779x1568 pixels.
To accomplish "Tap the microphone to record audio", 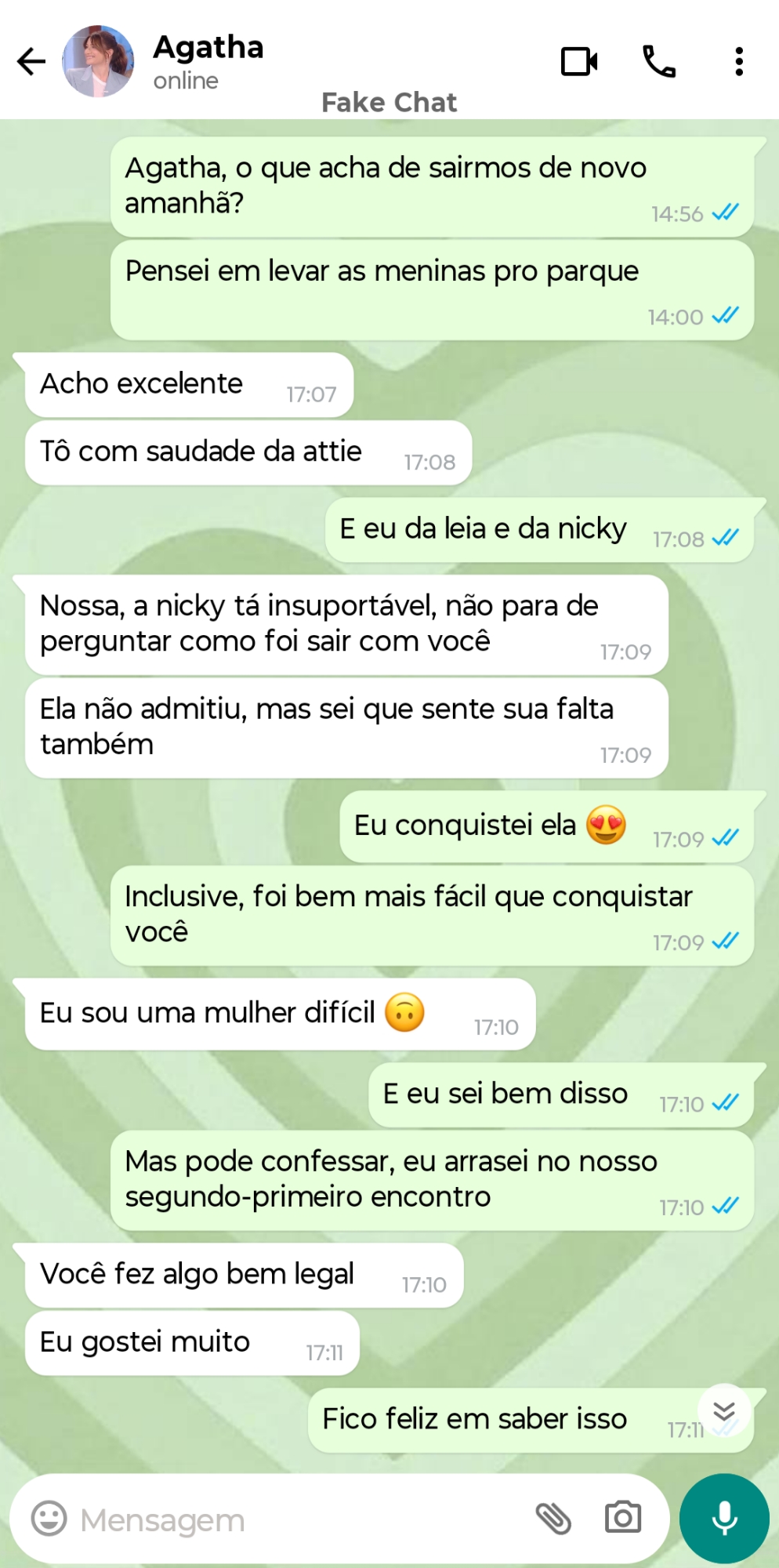I will (x=724, y=1519).
